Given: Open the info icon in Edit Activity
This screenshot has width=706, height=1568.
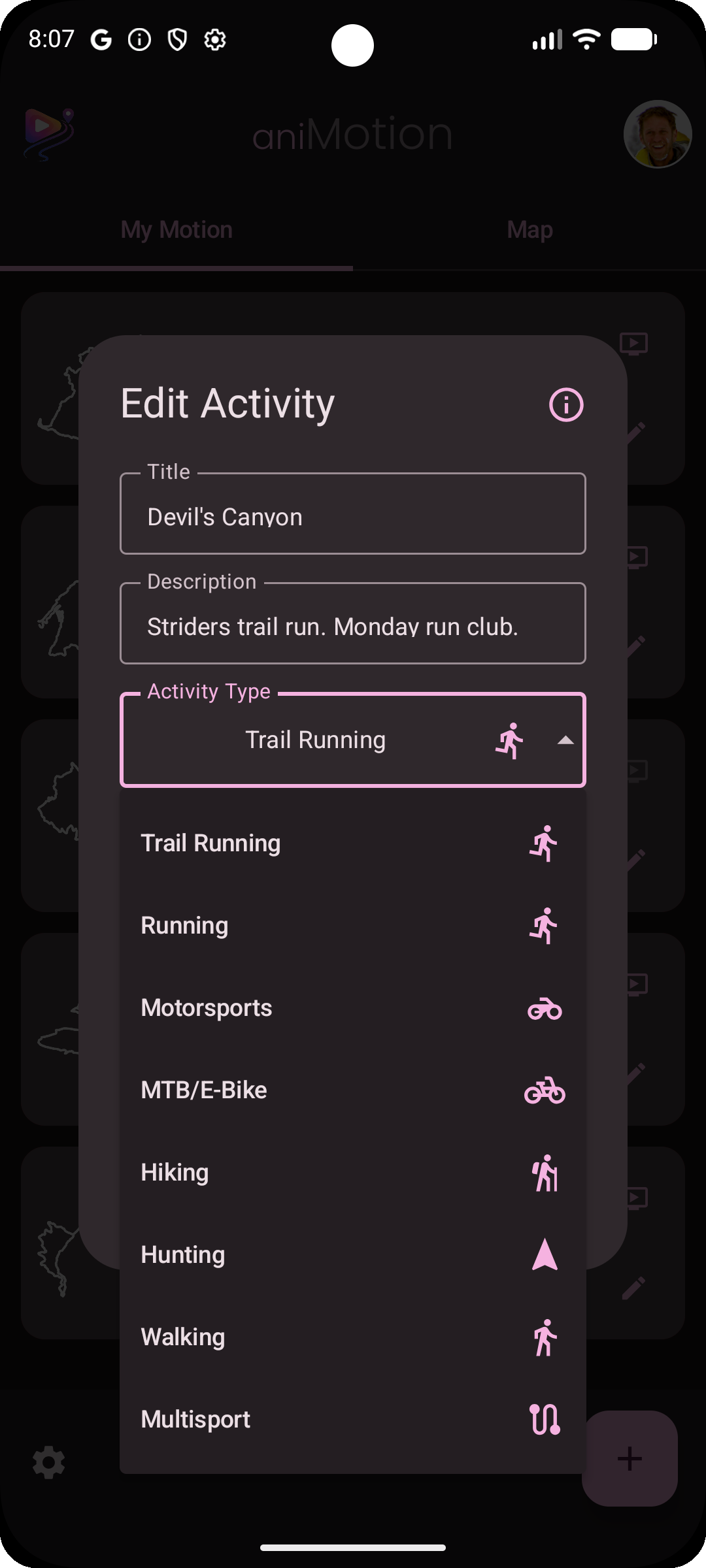Looking at the screenshot, I should pos(565,404).
